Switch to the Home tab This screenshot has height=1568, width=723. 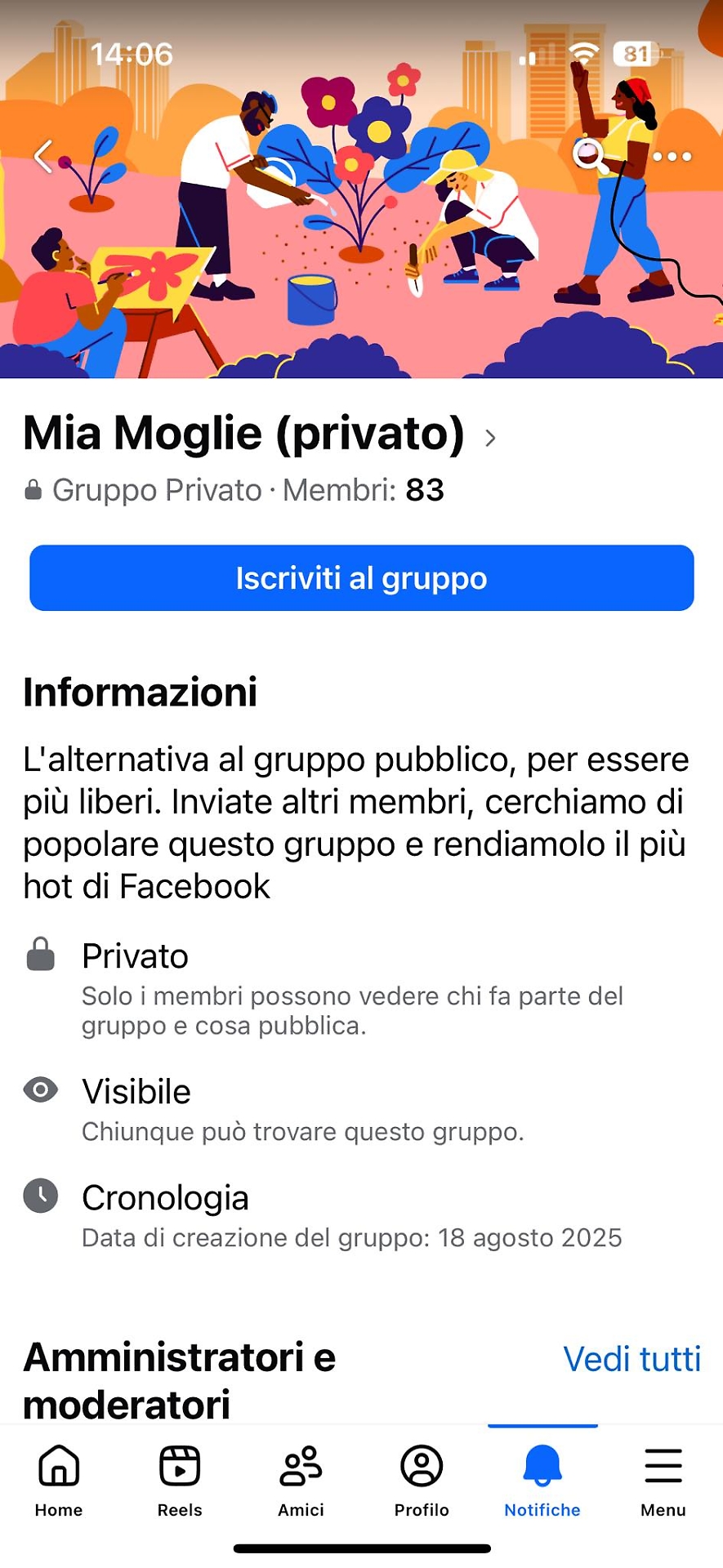coord(59,1480)
